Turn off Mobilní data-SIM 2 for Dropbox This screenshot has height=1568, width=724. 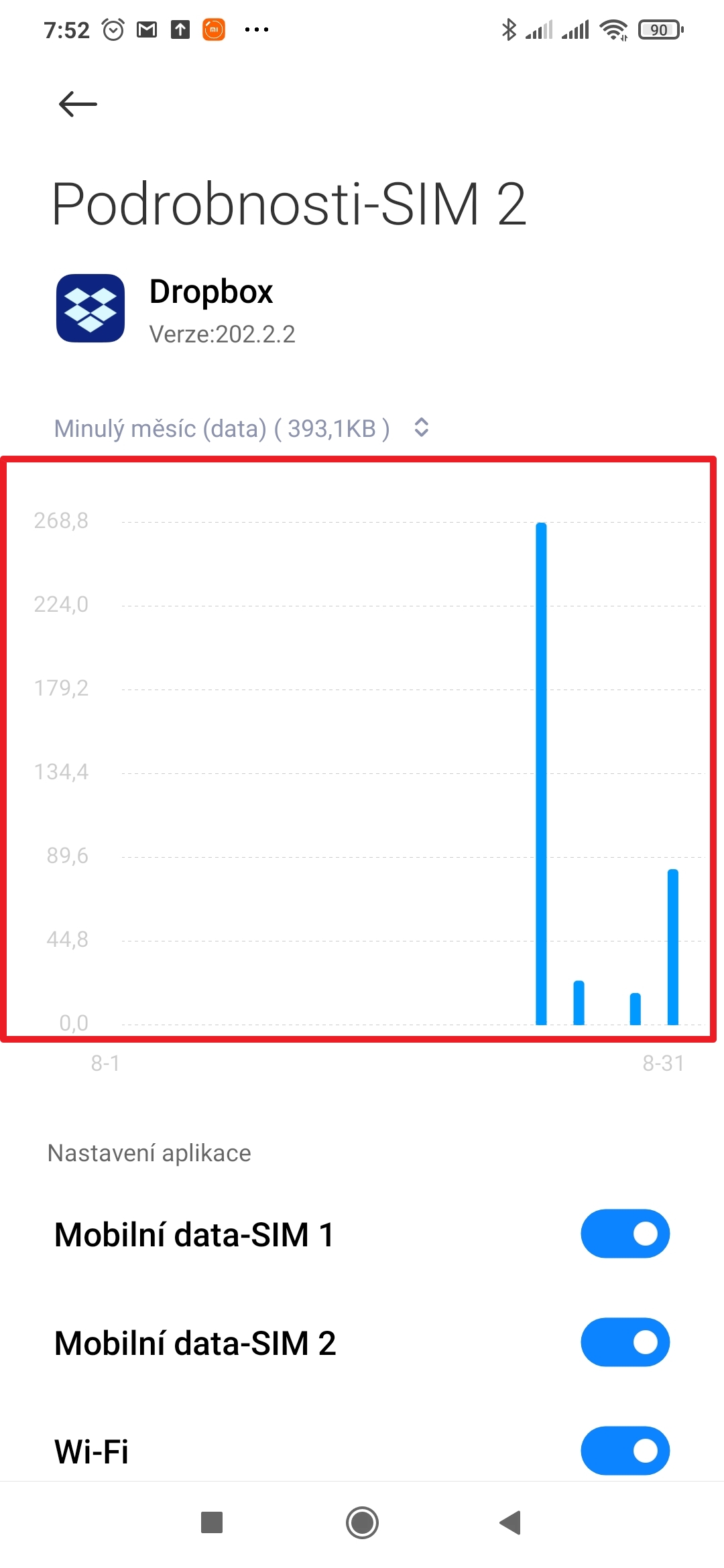click(624, 1342)
